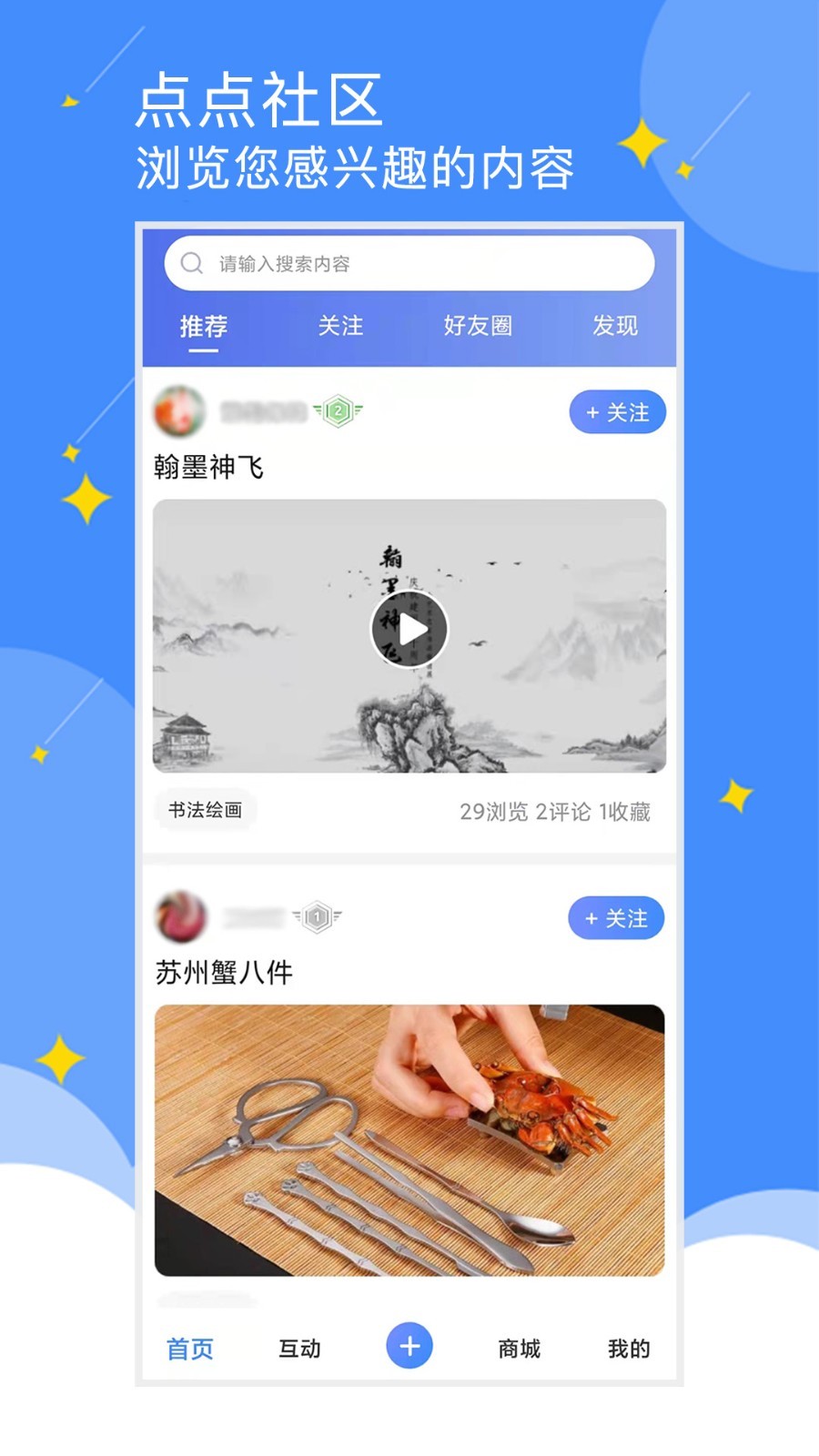Open the 互动 interaction icon

click(x=298, y=1348)
